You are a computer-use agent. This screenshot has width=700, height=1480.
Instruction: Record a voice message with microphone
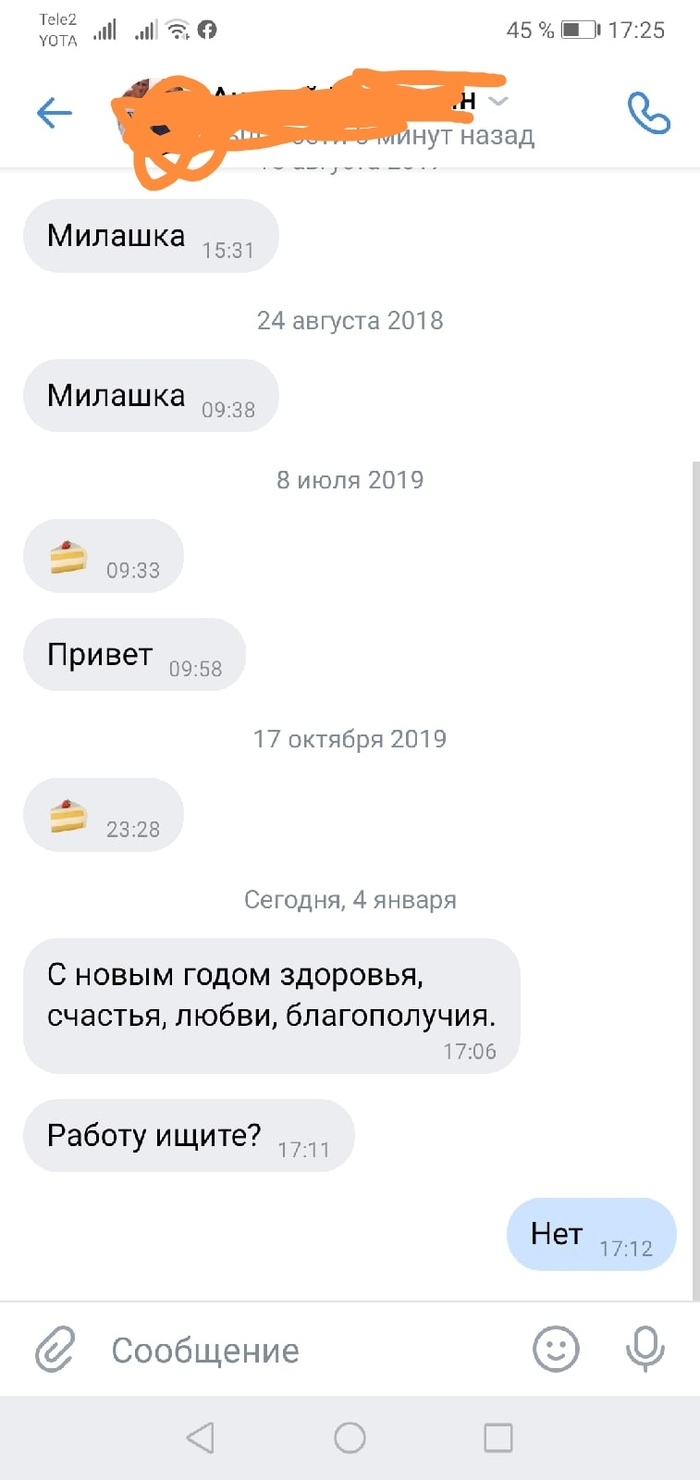tap(645, 1350)
